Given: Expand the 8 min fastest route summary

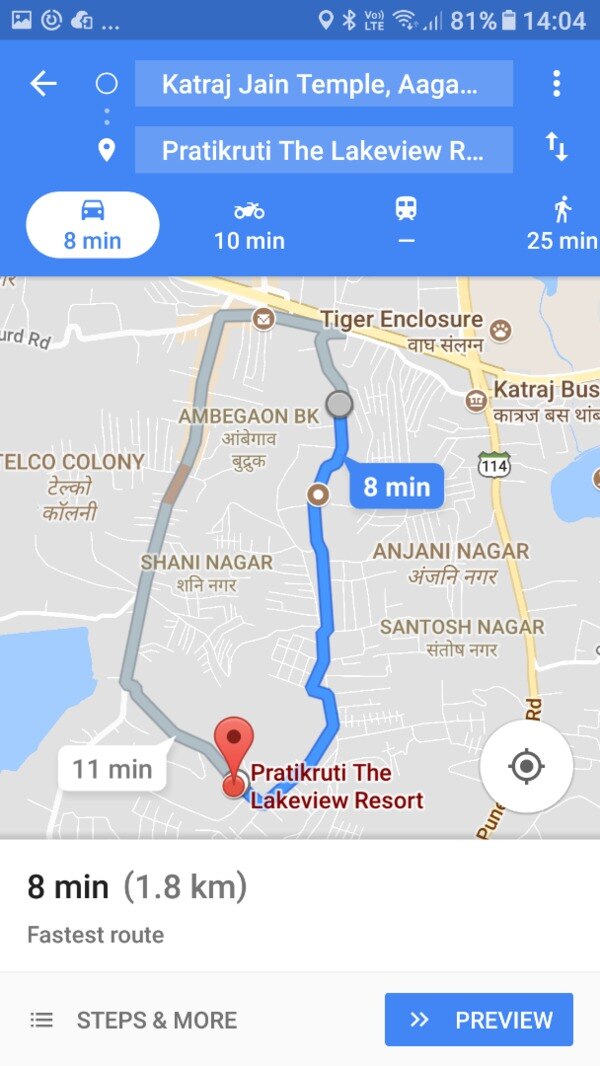Looking at the screenshot, I should tap(137, 905).
